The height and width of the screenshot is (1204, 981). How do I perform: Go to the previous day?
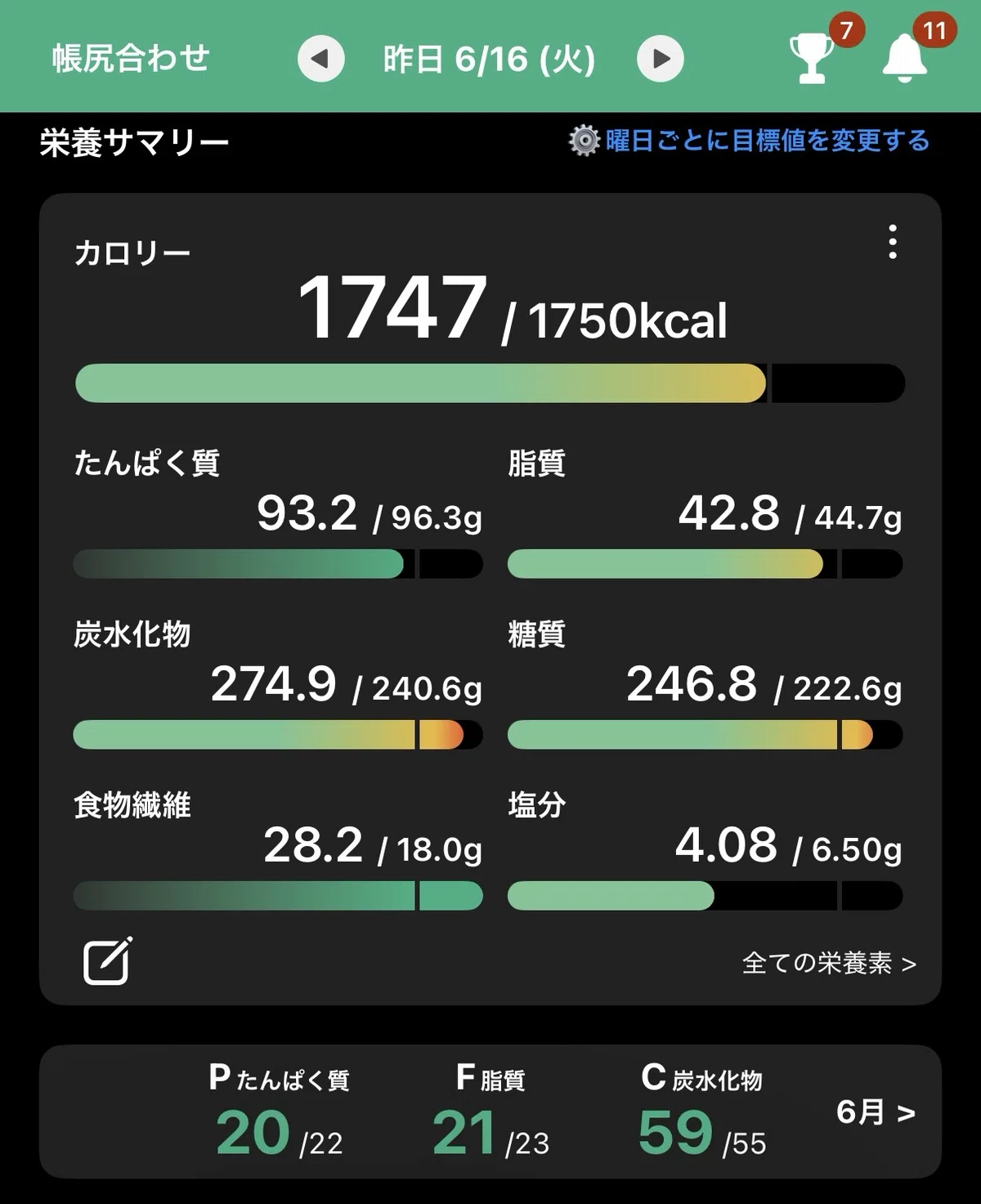320,59
